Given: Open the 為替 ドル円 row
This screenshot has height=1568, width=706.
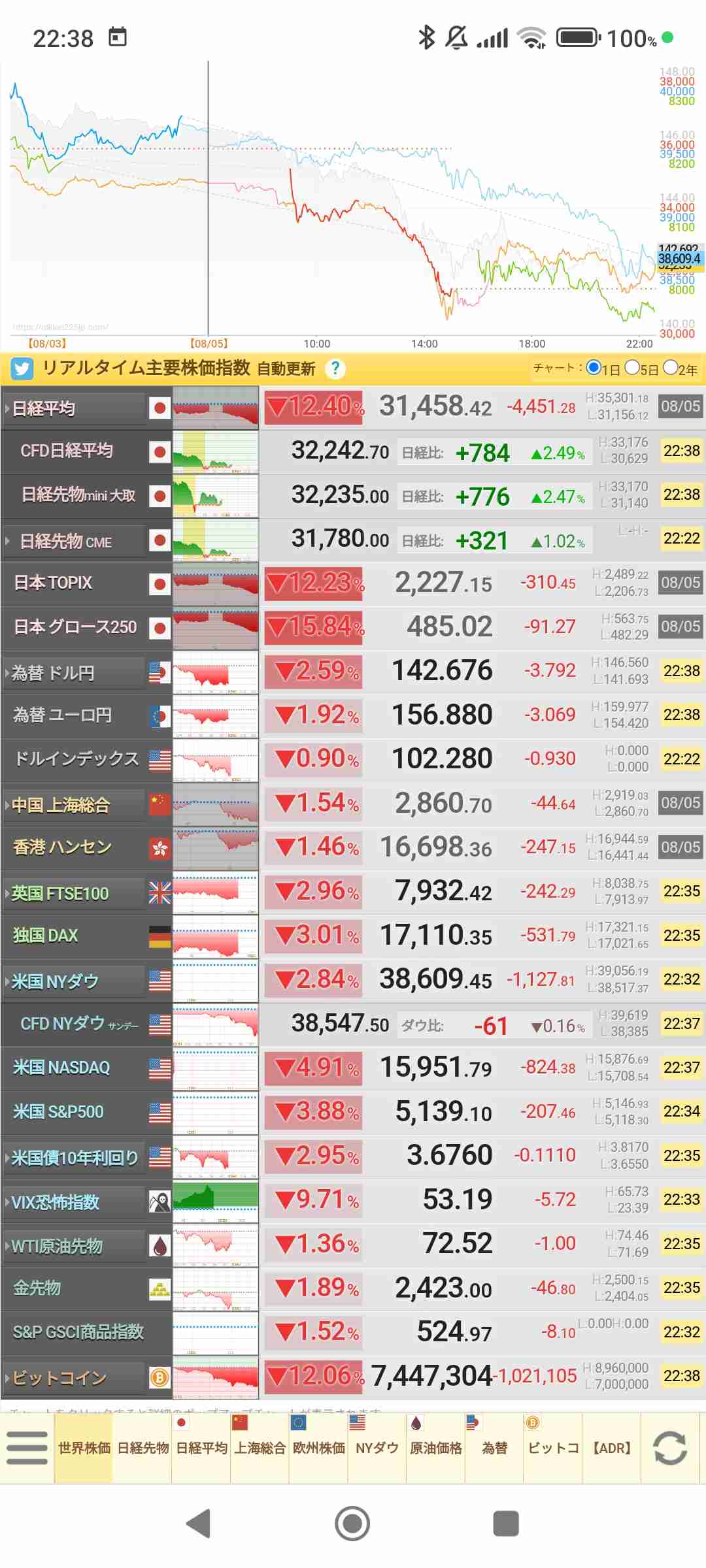Looking at the screenshot, I should 353,672.
